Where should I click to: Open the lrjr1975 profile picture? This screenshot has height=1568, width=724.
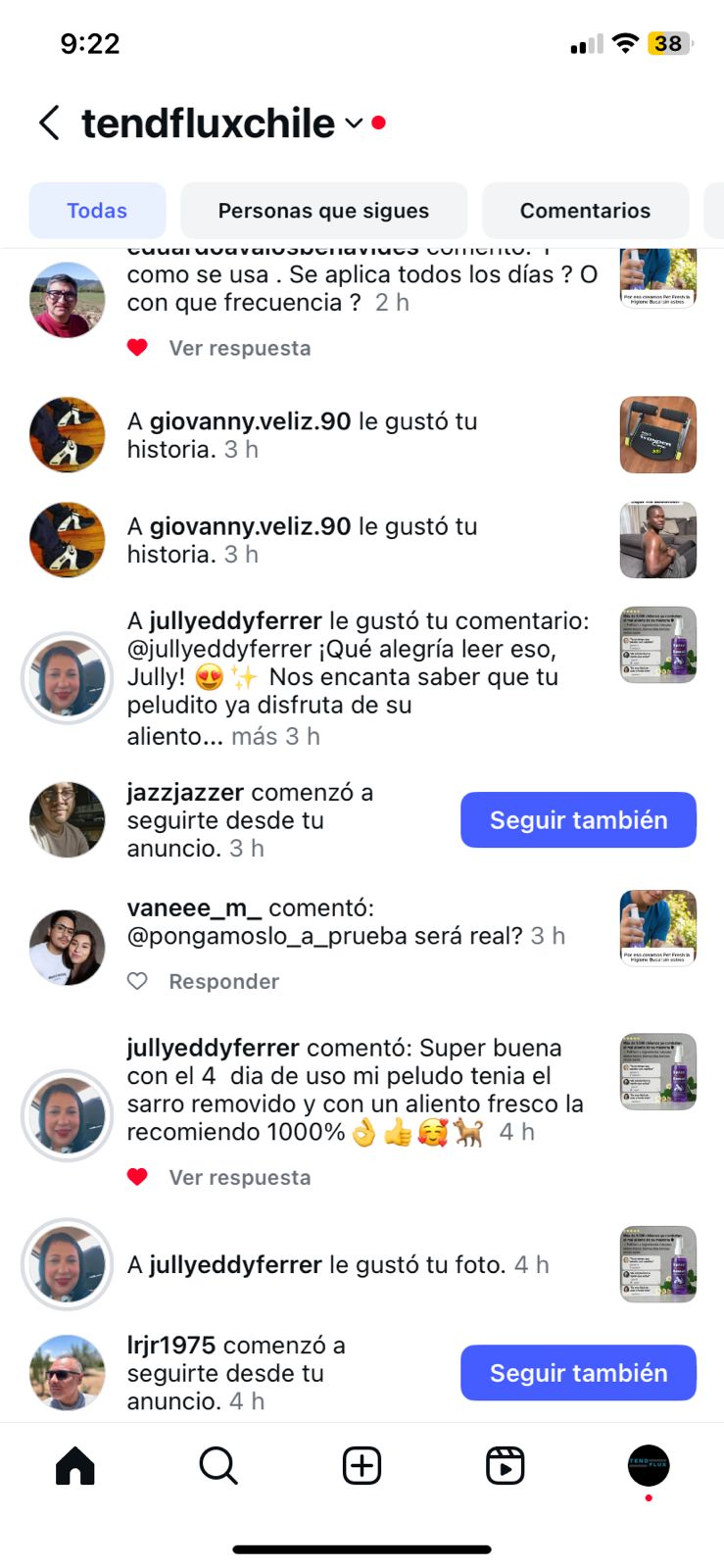pyautogui.click(x=67, y=1373)
